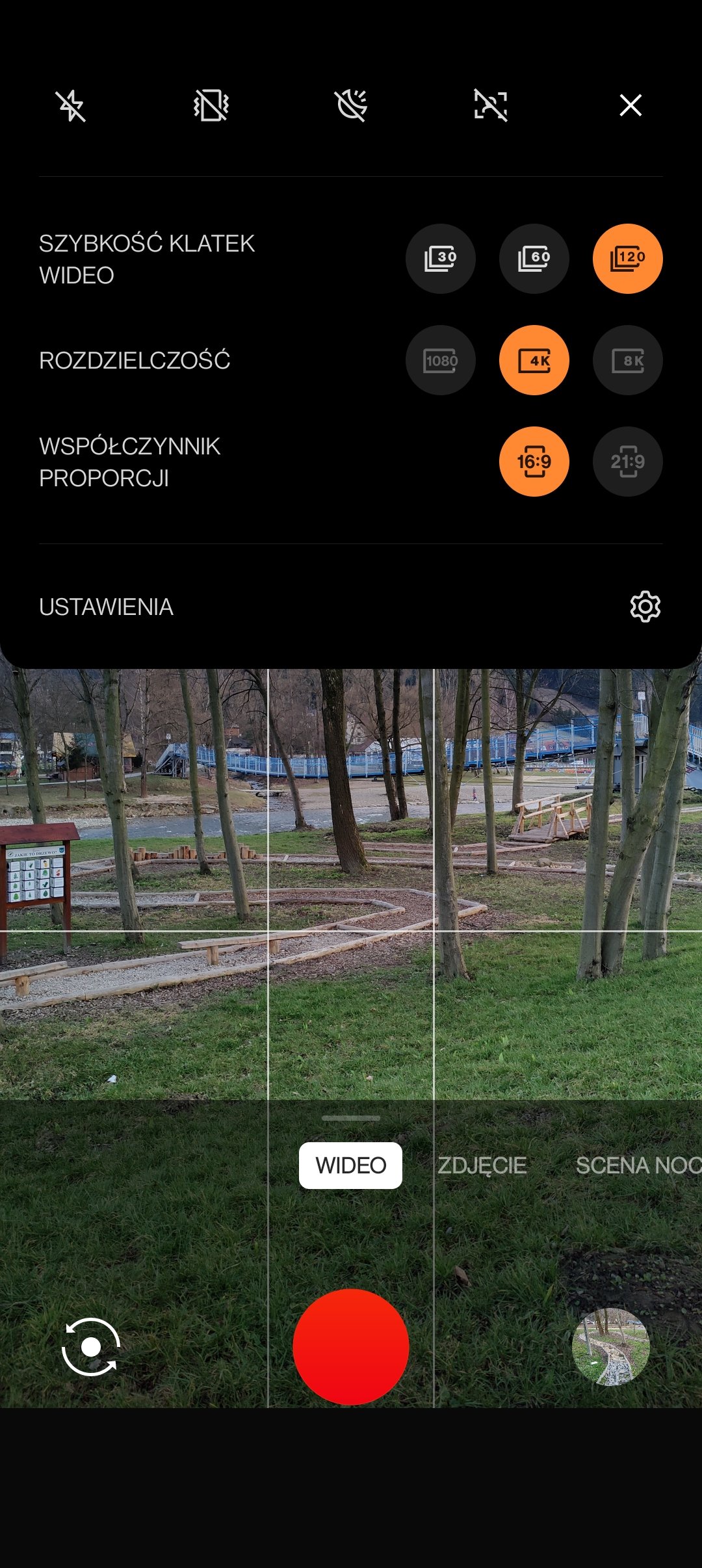Open Ustawienia settings gear
702x1568 pixels.
point(645,607)
